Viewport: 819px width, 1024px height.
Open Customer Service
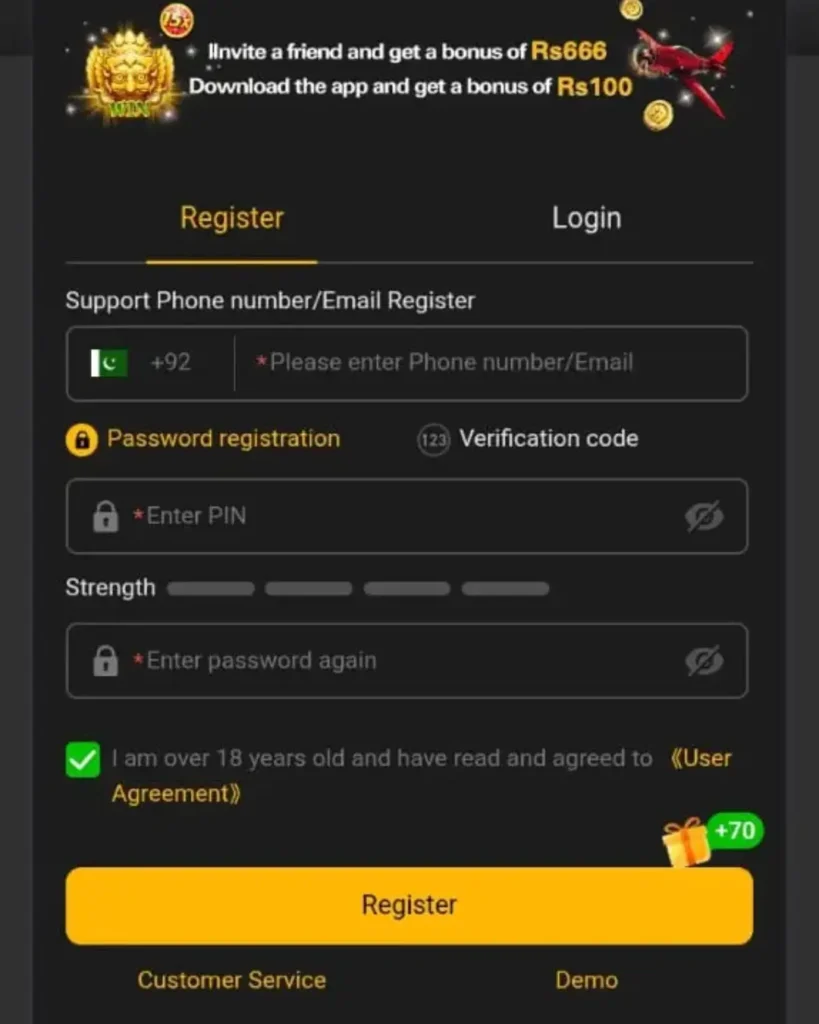coord(232,980)
